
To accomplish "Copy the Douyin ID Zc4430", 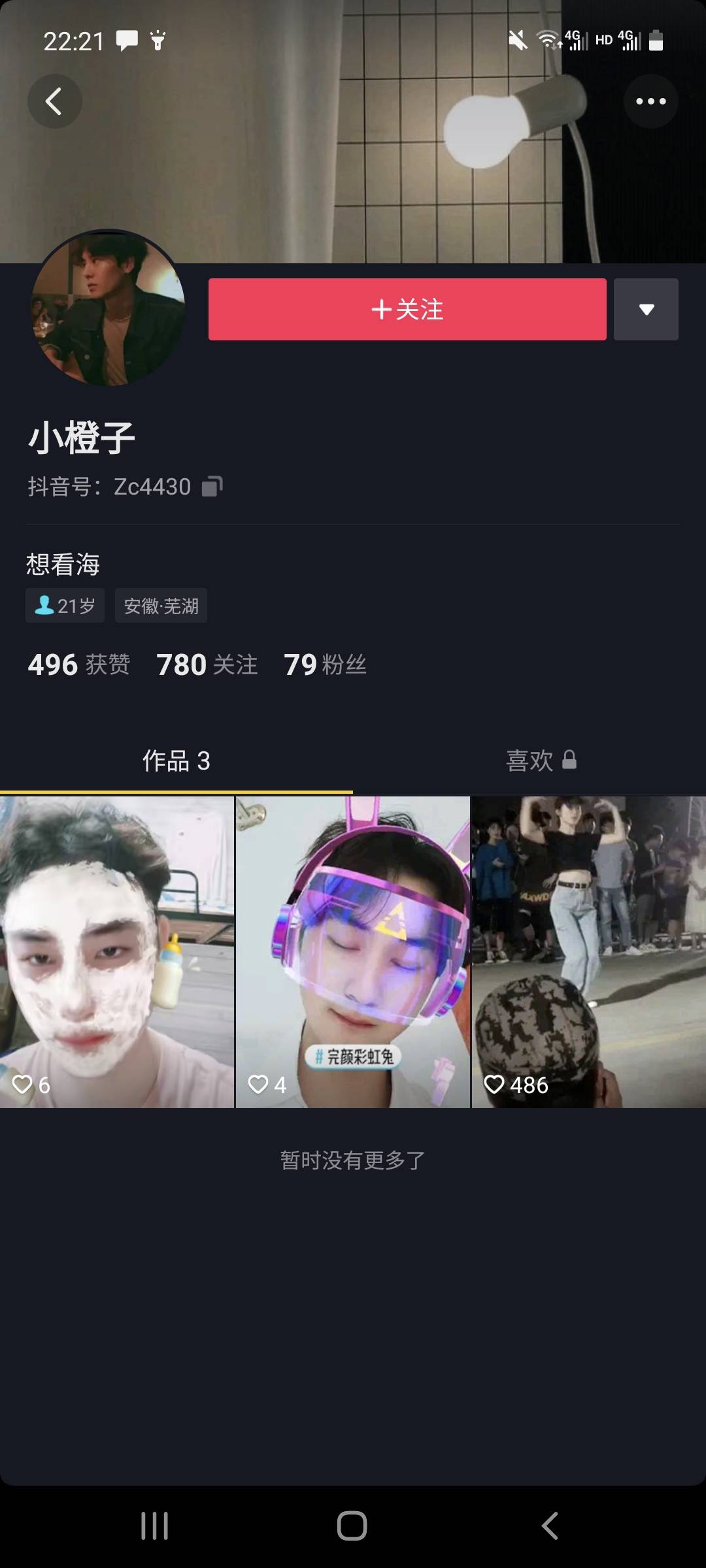I will pos(212,486).
